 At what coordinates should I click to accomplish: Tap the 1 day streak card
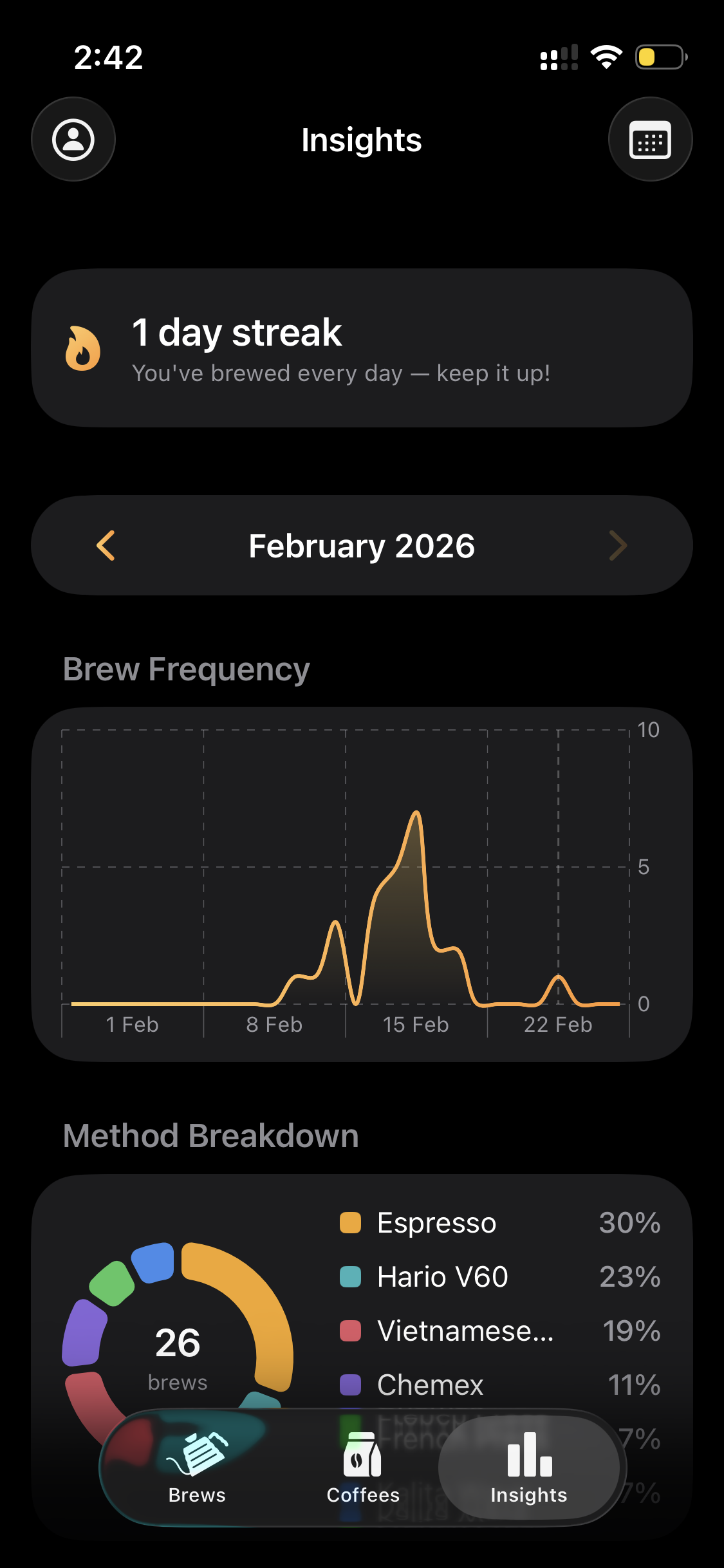coord(362,346)
